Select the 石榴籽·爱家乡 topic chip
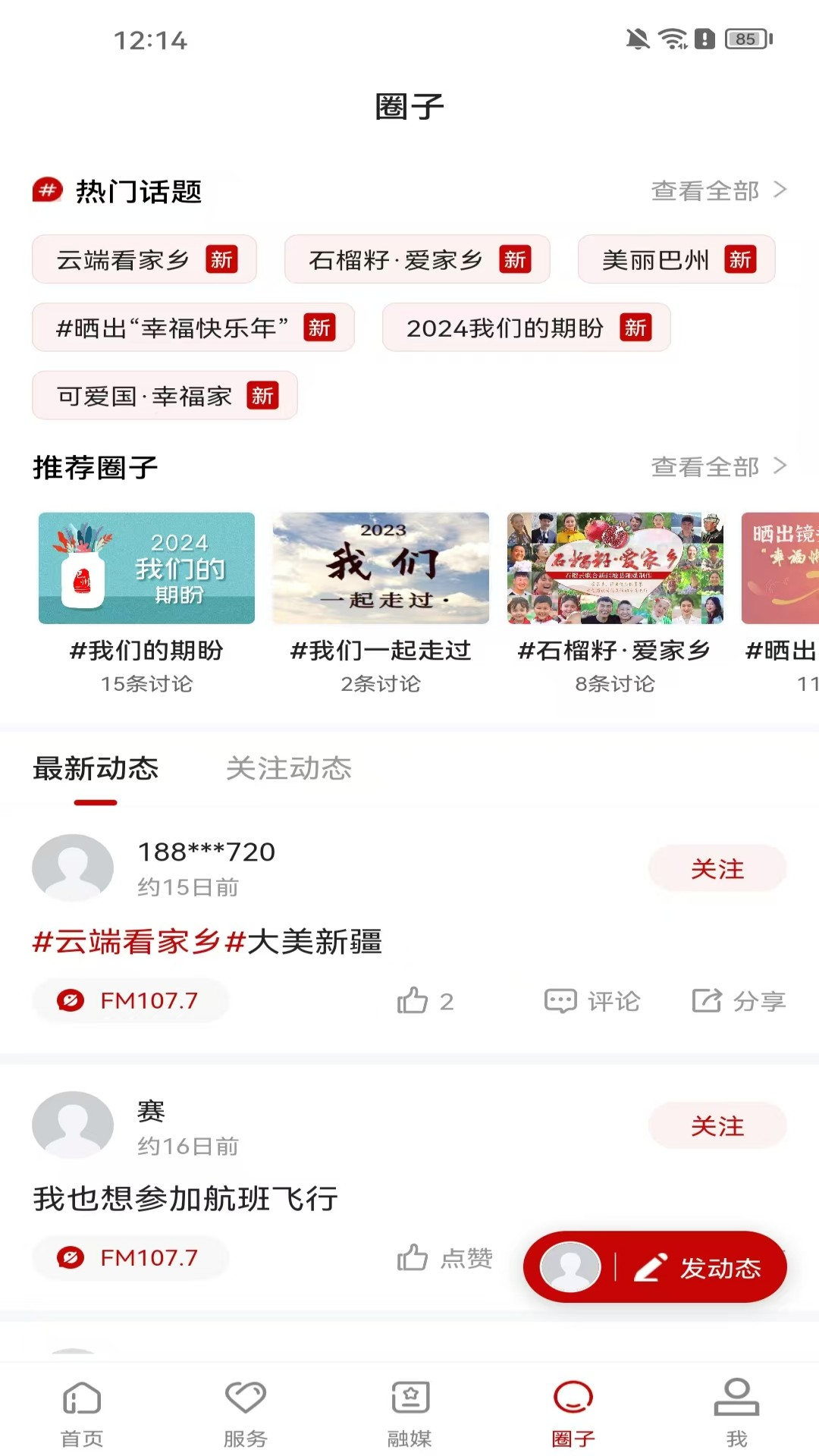The image size is (819, 1456). click(416, 260)
